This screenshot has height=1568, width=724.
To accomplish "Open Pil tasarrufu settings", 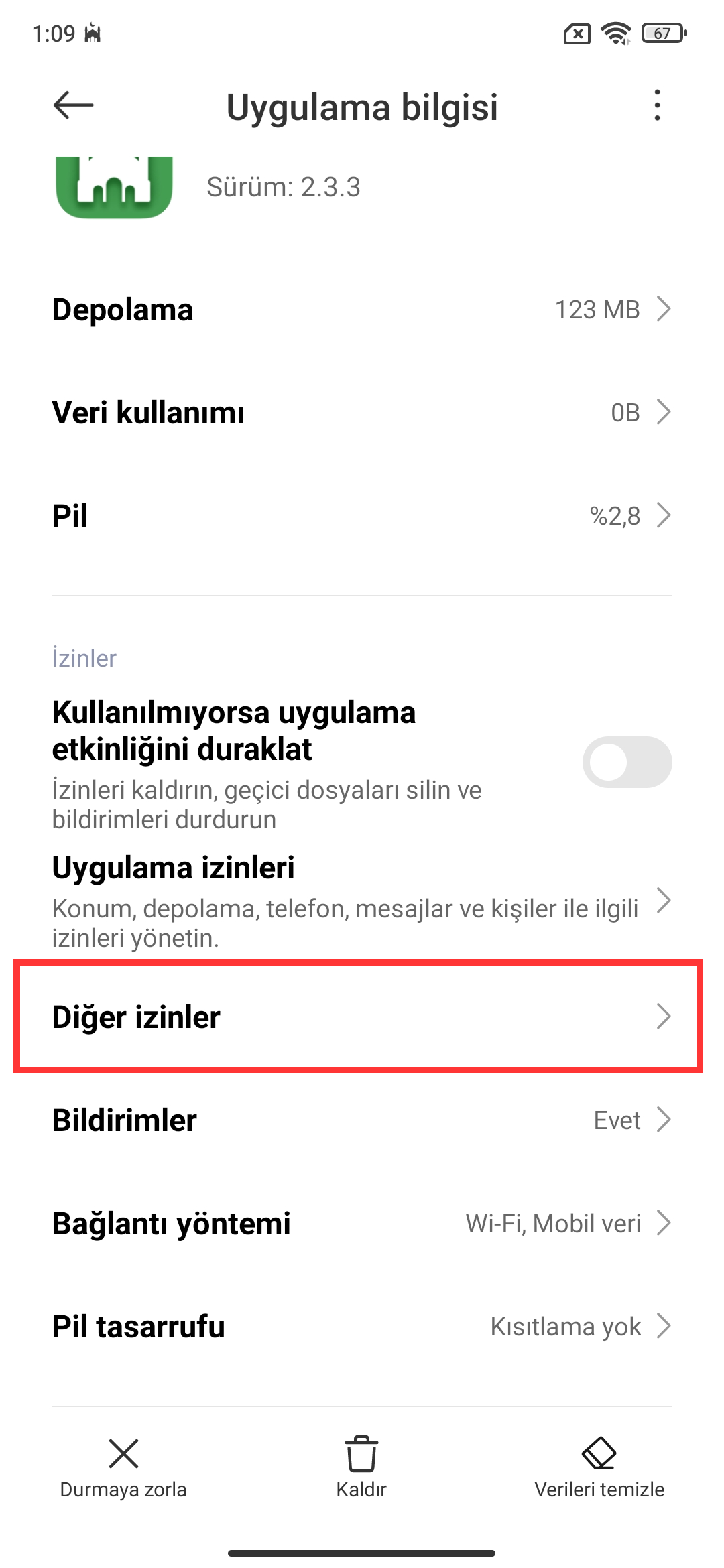I will pos(362,1326).
